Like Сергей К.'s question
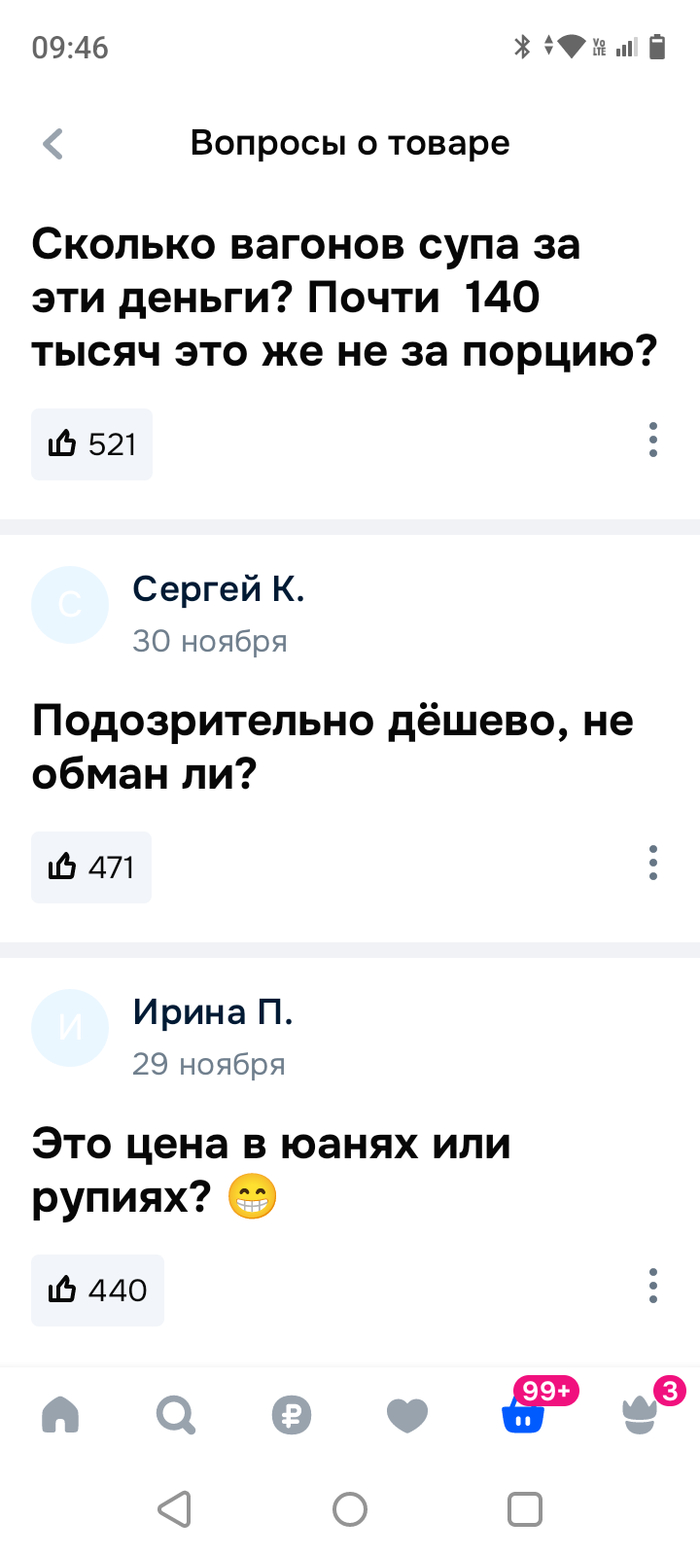The width and height of the screenshot is (700, 1556). (x=92, y=867)
